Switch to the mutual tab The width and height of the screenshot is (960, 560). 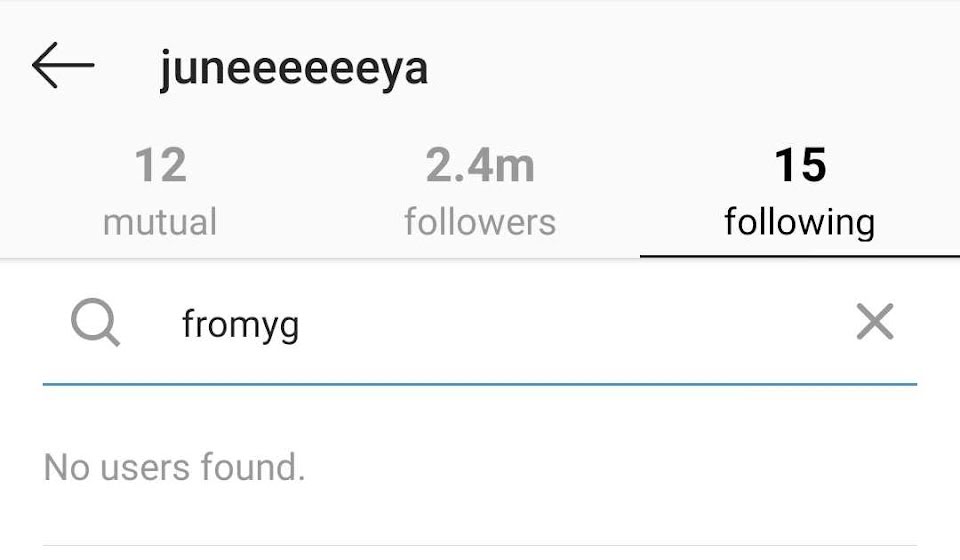[160, 192]
